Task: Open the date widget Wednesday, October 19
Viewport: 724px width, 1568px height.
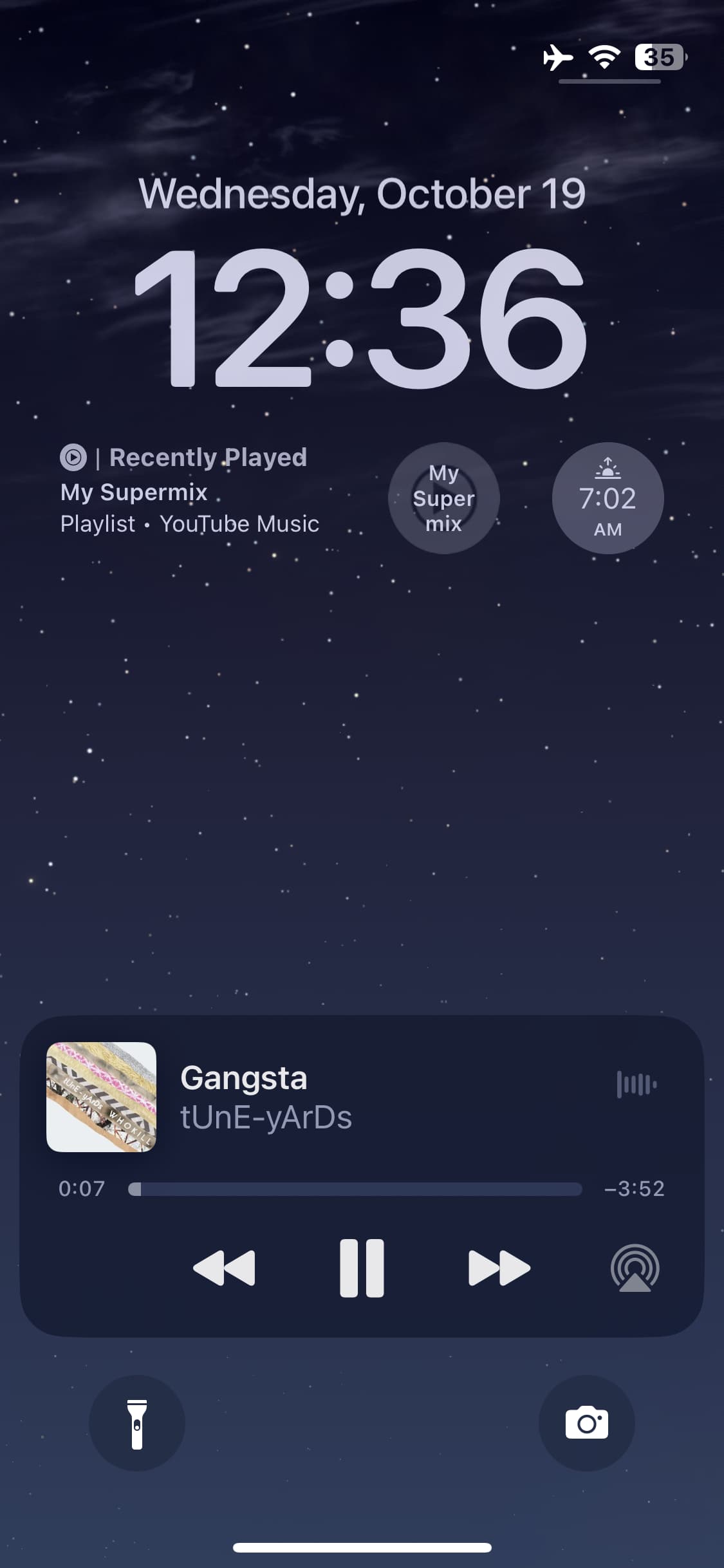Action: tap(362, 194)
